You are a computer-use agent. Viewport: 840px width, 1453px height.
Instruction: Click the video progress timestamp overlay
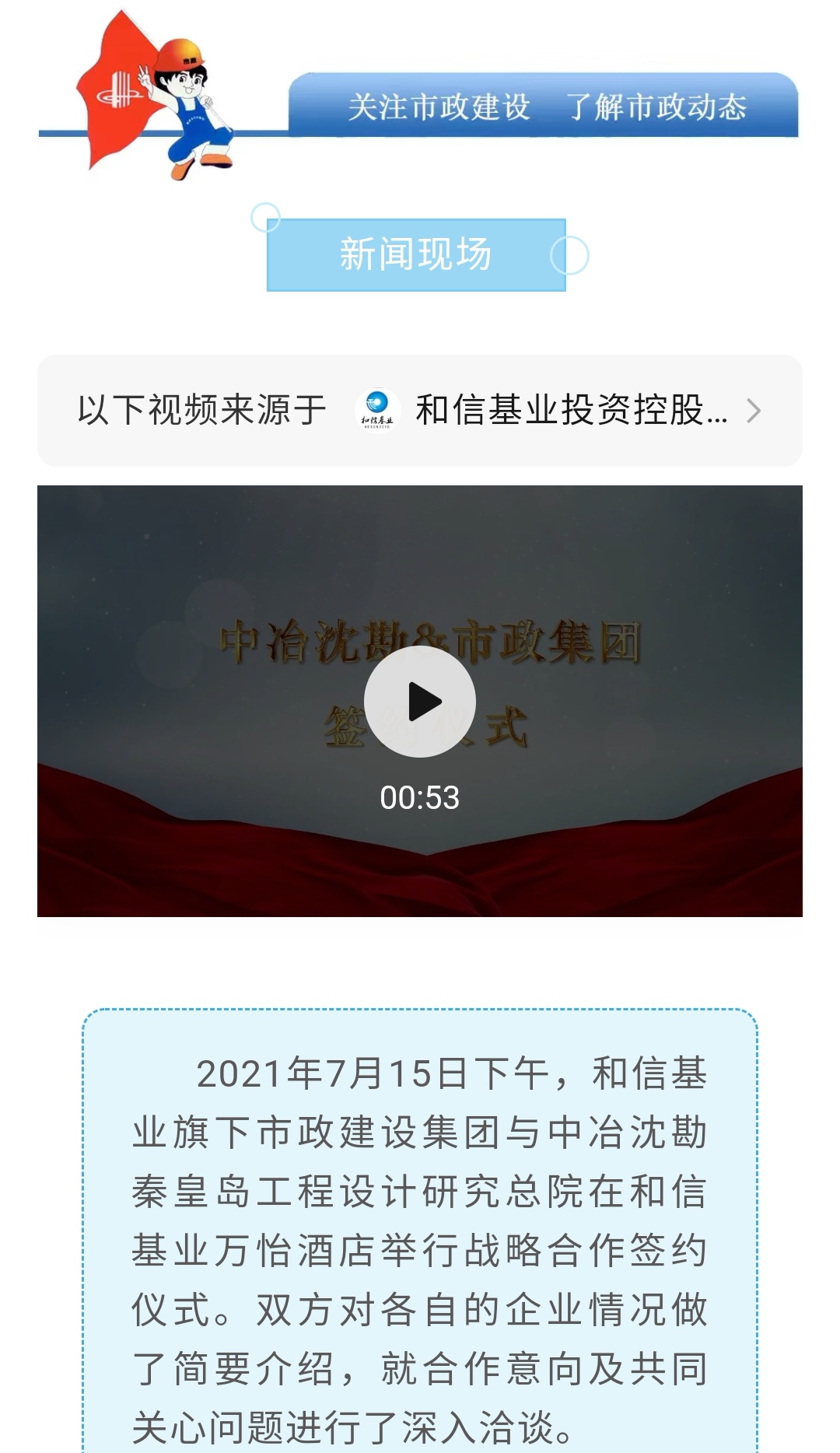(x=418, y=797)
